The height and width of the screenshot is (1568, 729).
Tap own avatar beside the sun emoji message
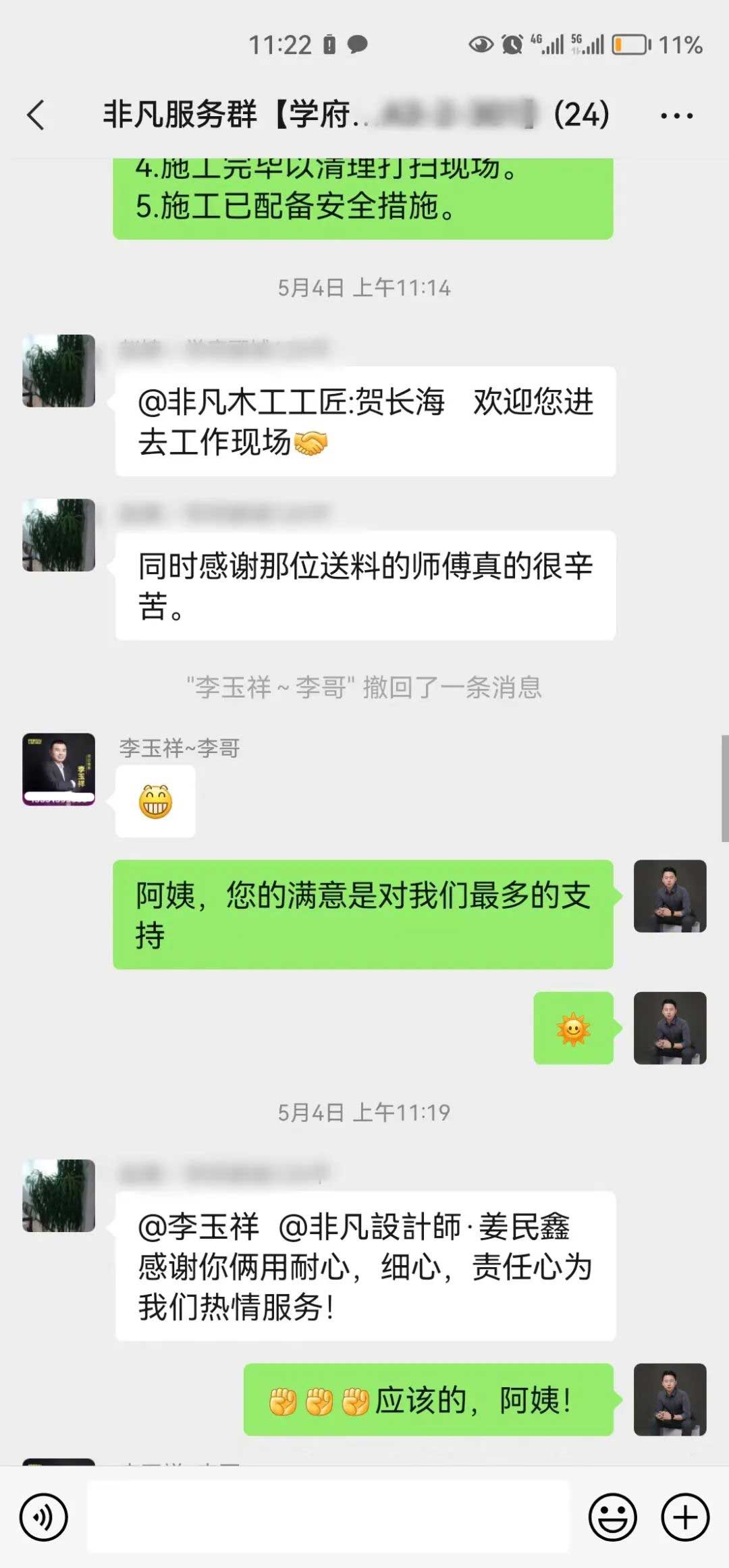[x=670, y=1028]
